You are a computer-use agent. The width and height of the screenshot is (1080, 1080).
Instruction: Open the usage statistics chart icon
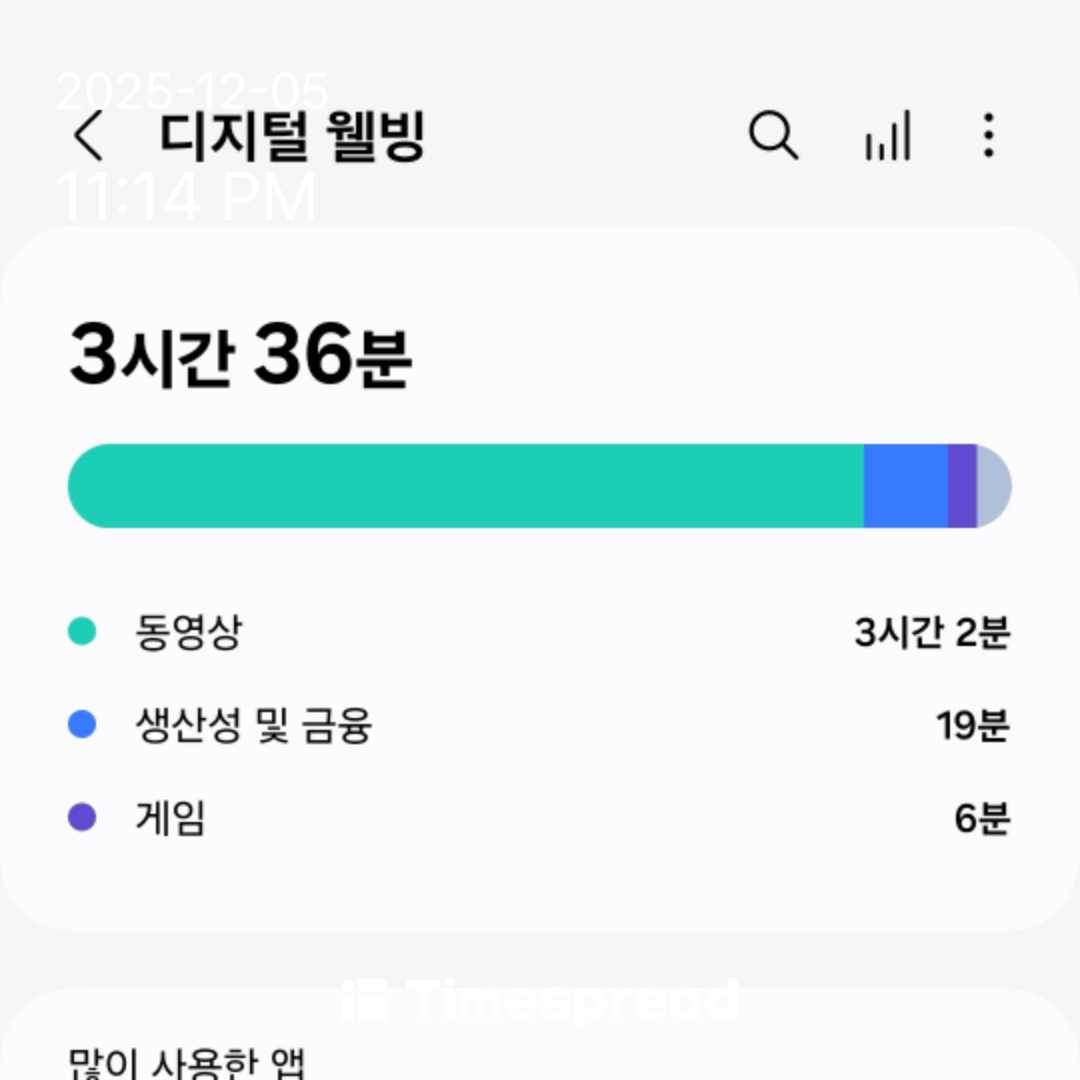coord(888,136)
